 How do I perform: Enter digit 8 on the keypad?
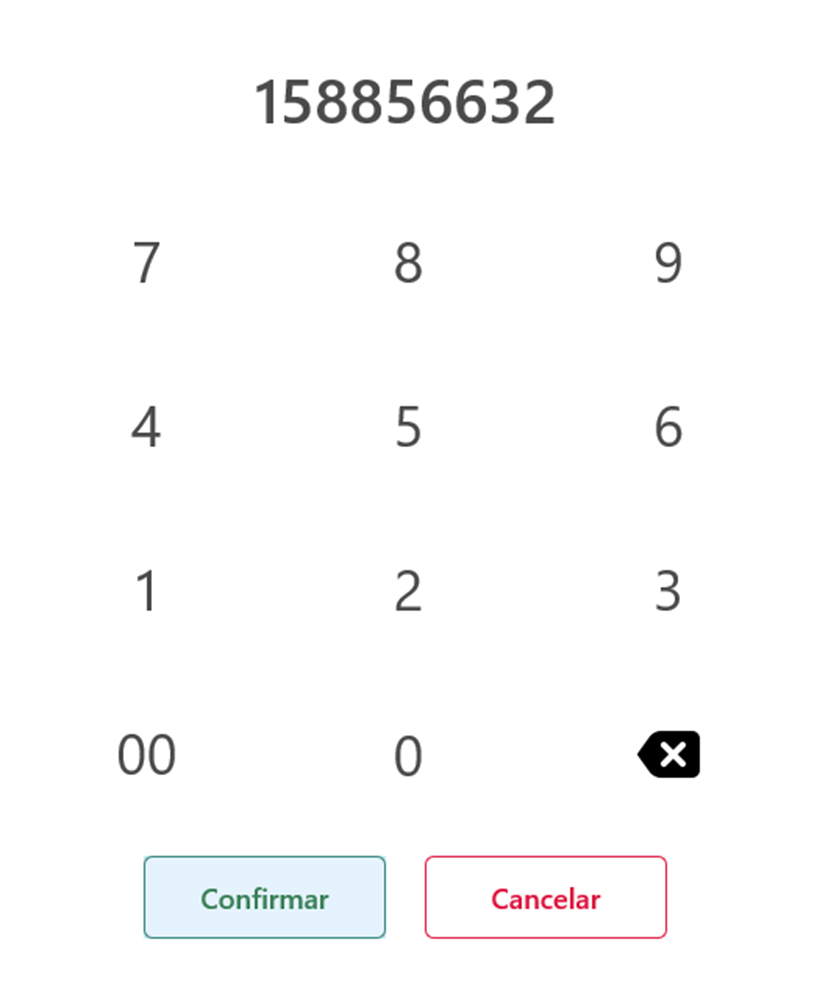408,264
